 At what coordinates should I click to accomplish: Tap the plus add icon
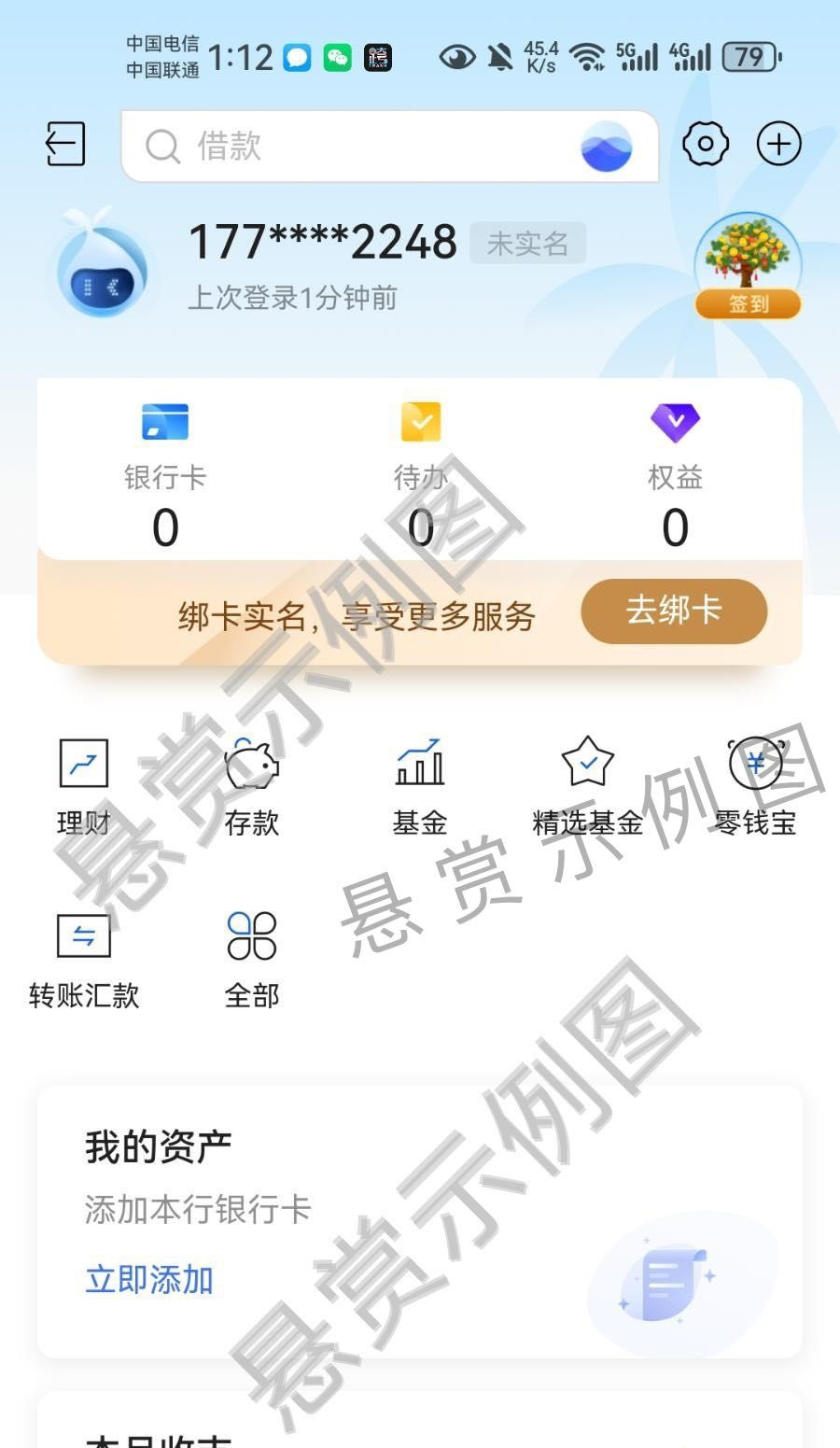(778, 145)
